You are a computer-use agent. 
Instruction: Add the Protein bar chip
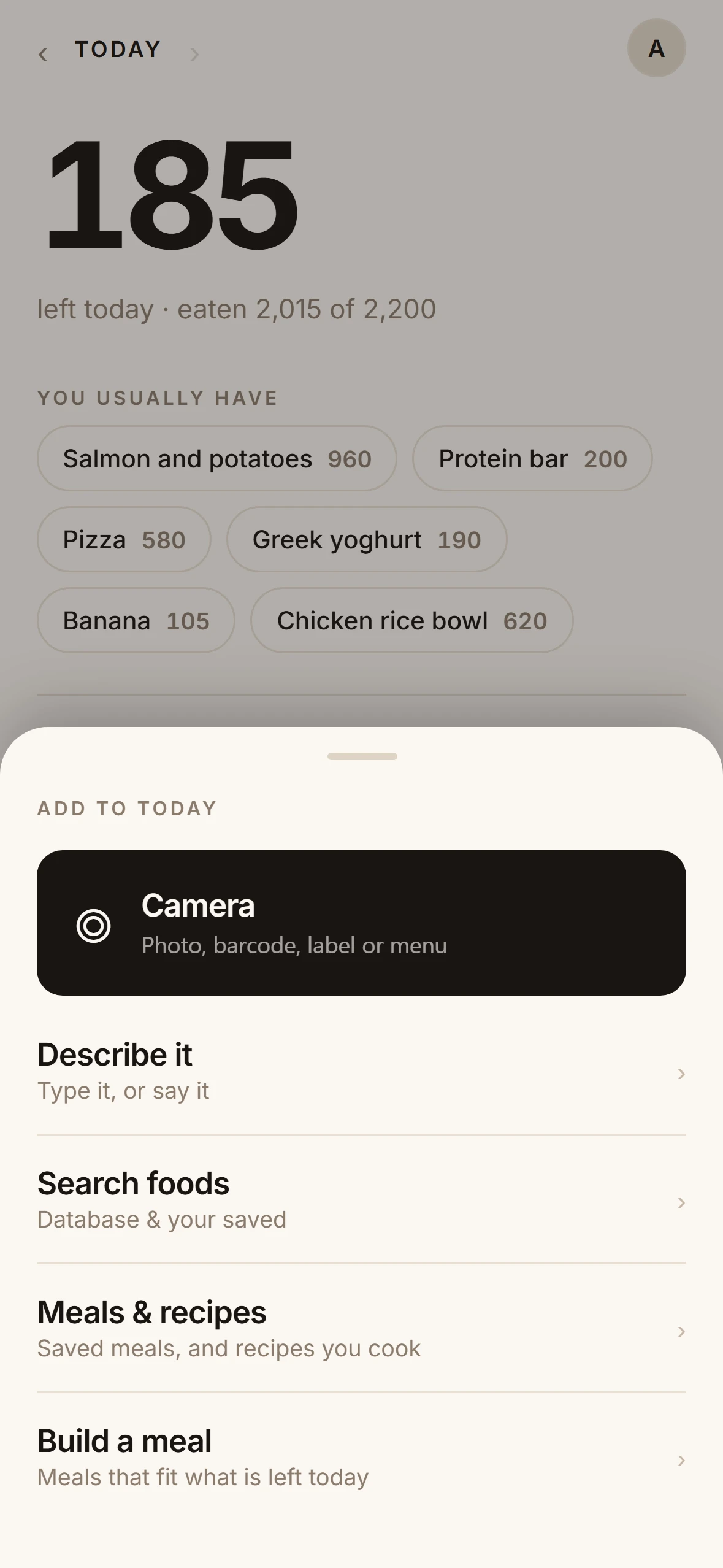pyautogui.click(x=532, y=458)
